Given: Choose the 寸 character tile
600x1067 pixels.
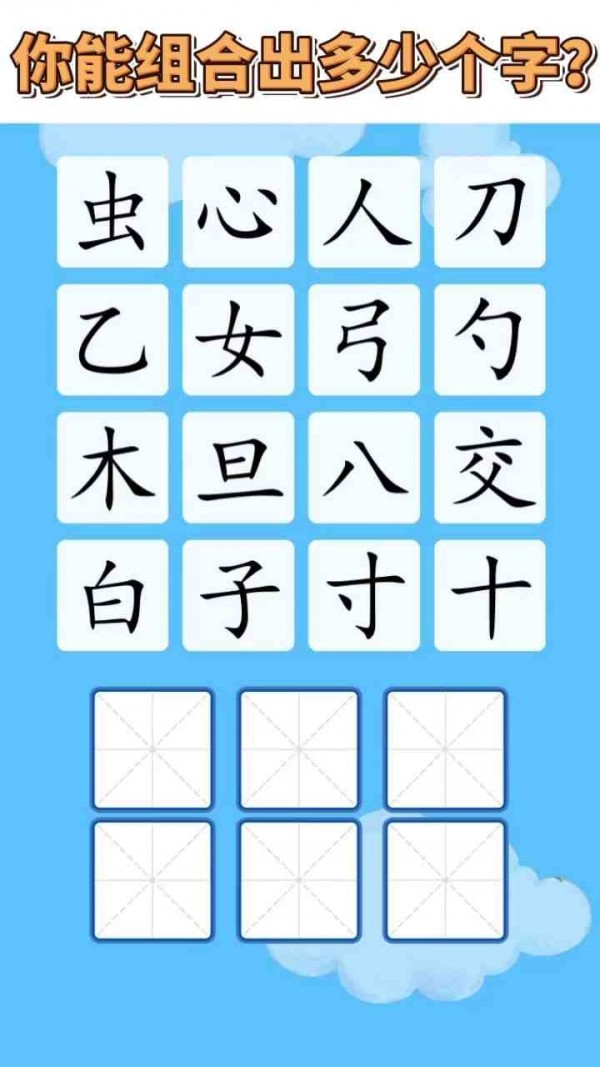Looking at the screenshot, I should pos(364,596).
